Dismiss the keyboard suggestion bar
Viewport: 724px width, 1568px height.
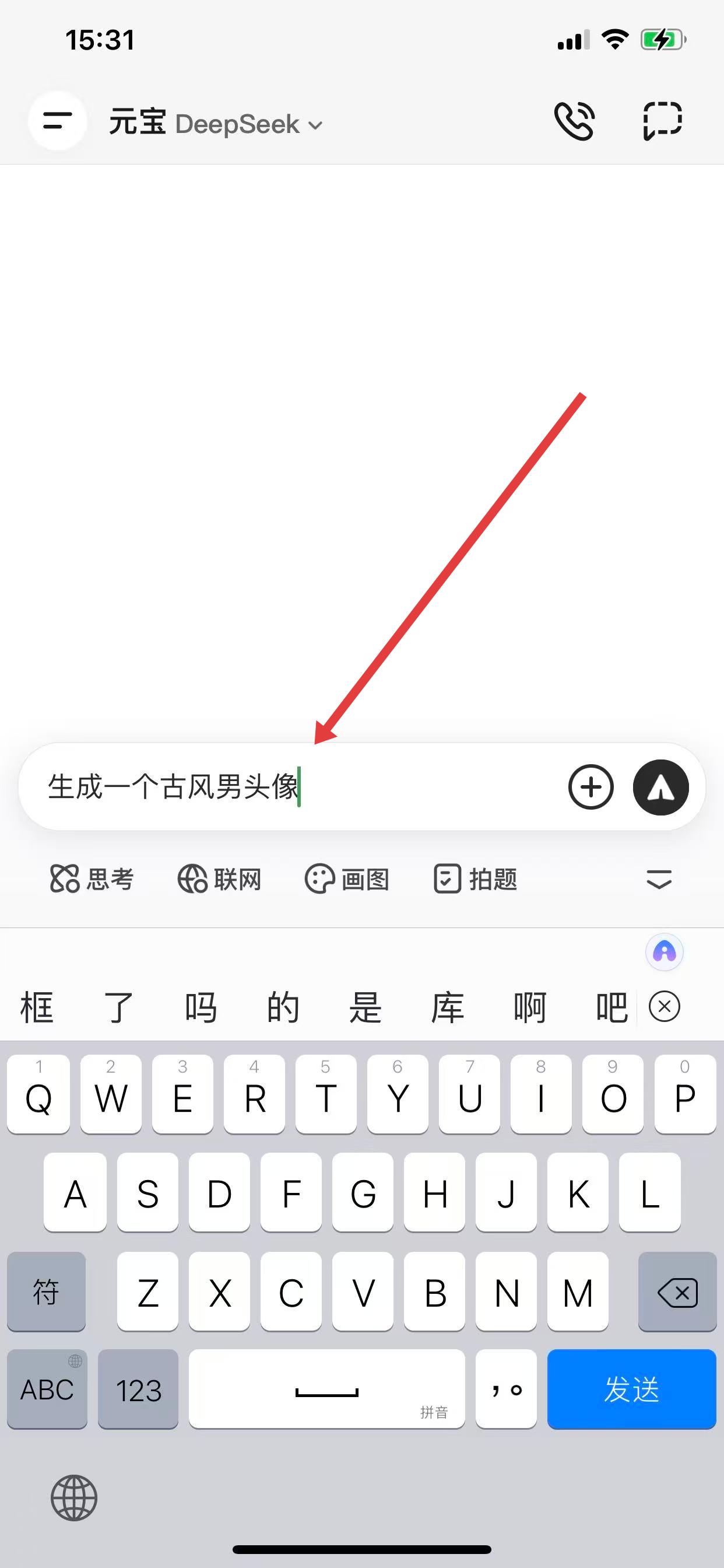click(x=664, y=1006)
